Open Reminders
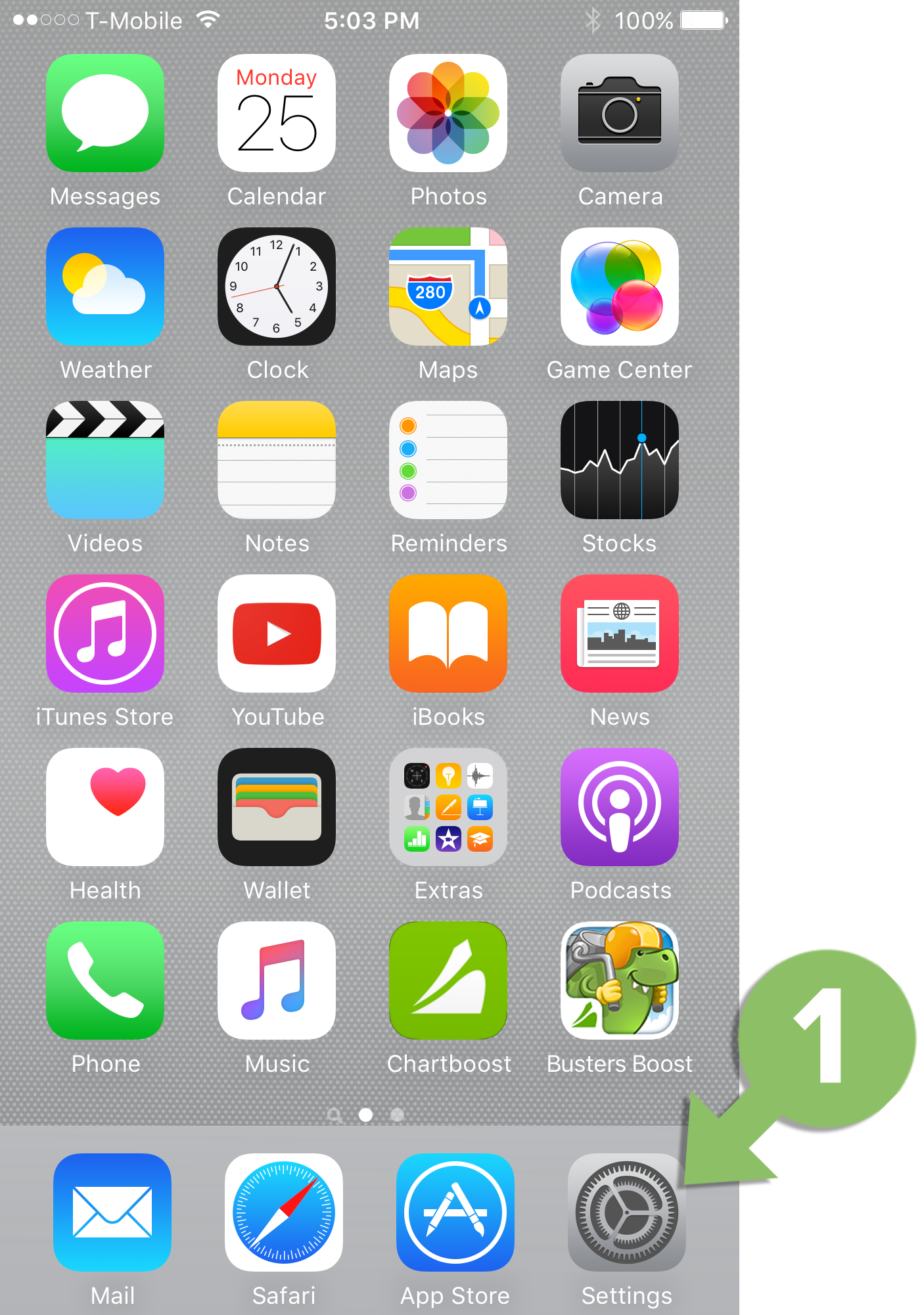This screenshot has height=1315, width=924. click(x=448, y=460)
